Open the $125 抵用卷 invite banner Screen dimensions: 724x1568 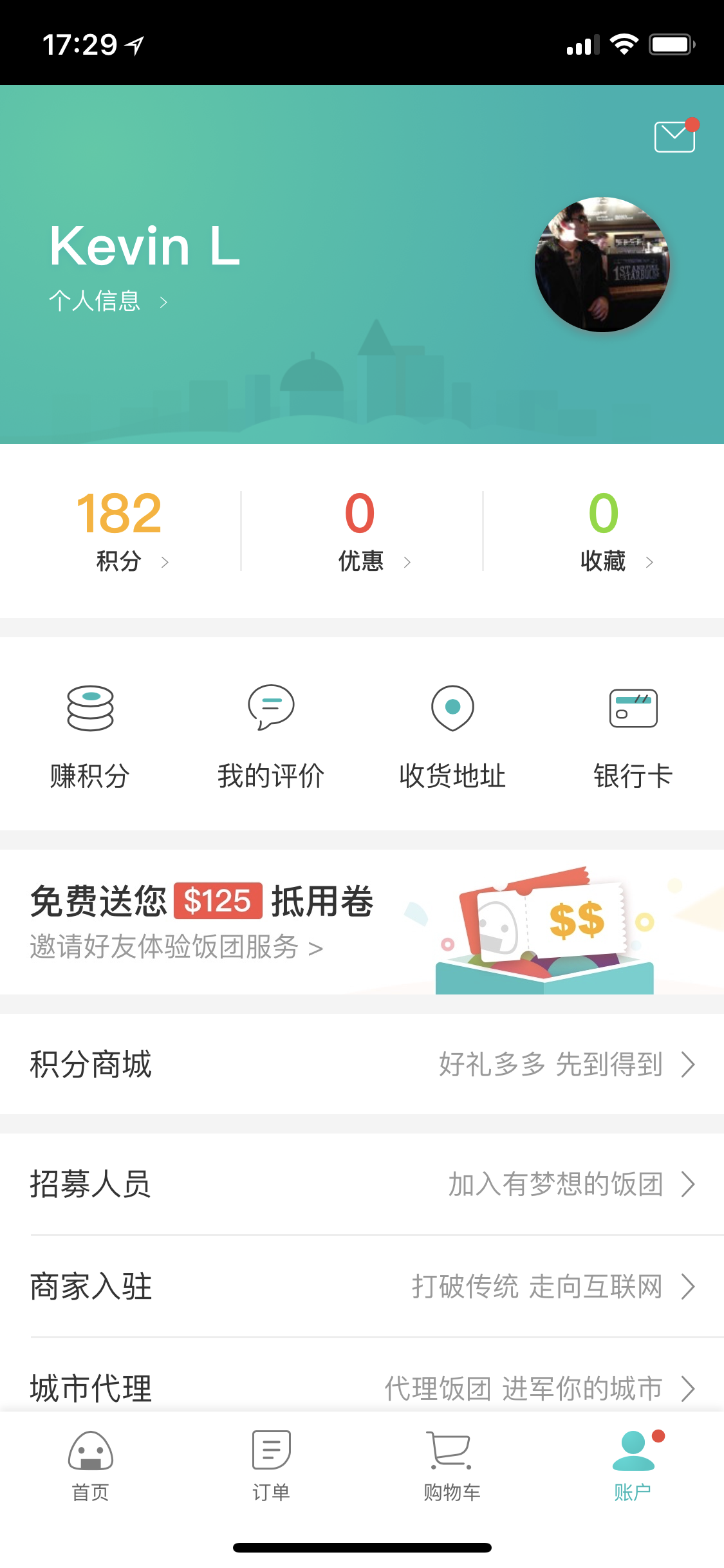(362, 922)
